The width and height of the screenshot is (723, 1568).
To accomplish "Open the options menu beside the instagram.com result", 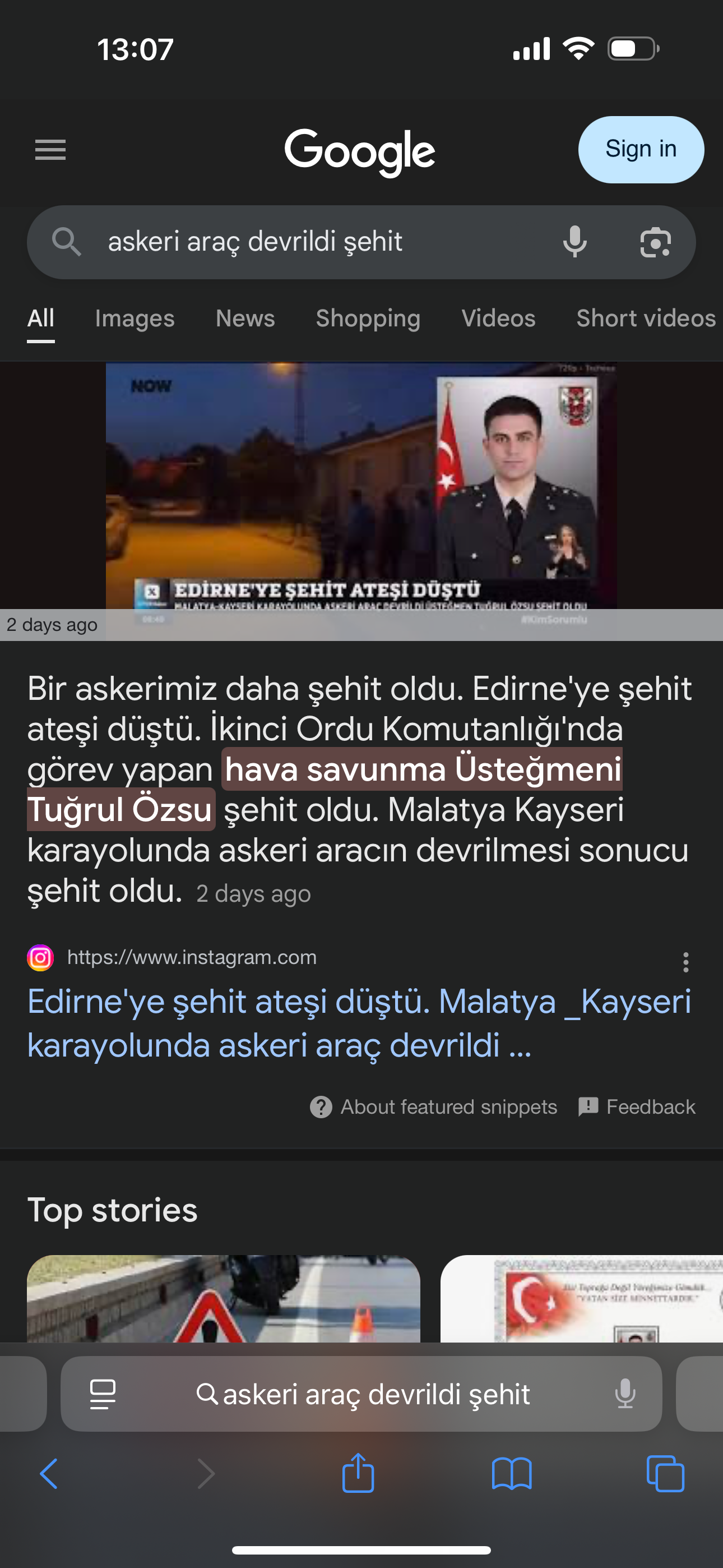I will pos(686,962).
